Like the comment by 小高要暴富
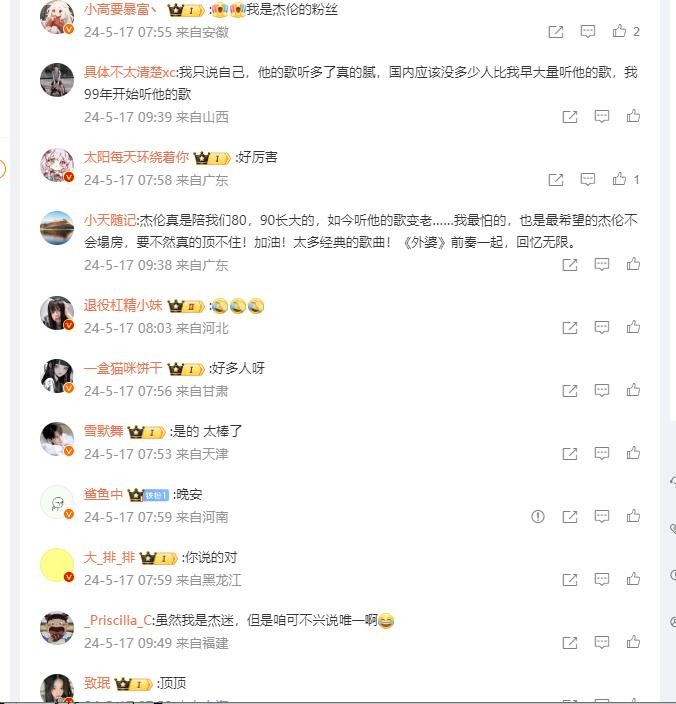The image size is (676, 704). tap(620, 31)
